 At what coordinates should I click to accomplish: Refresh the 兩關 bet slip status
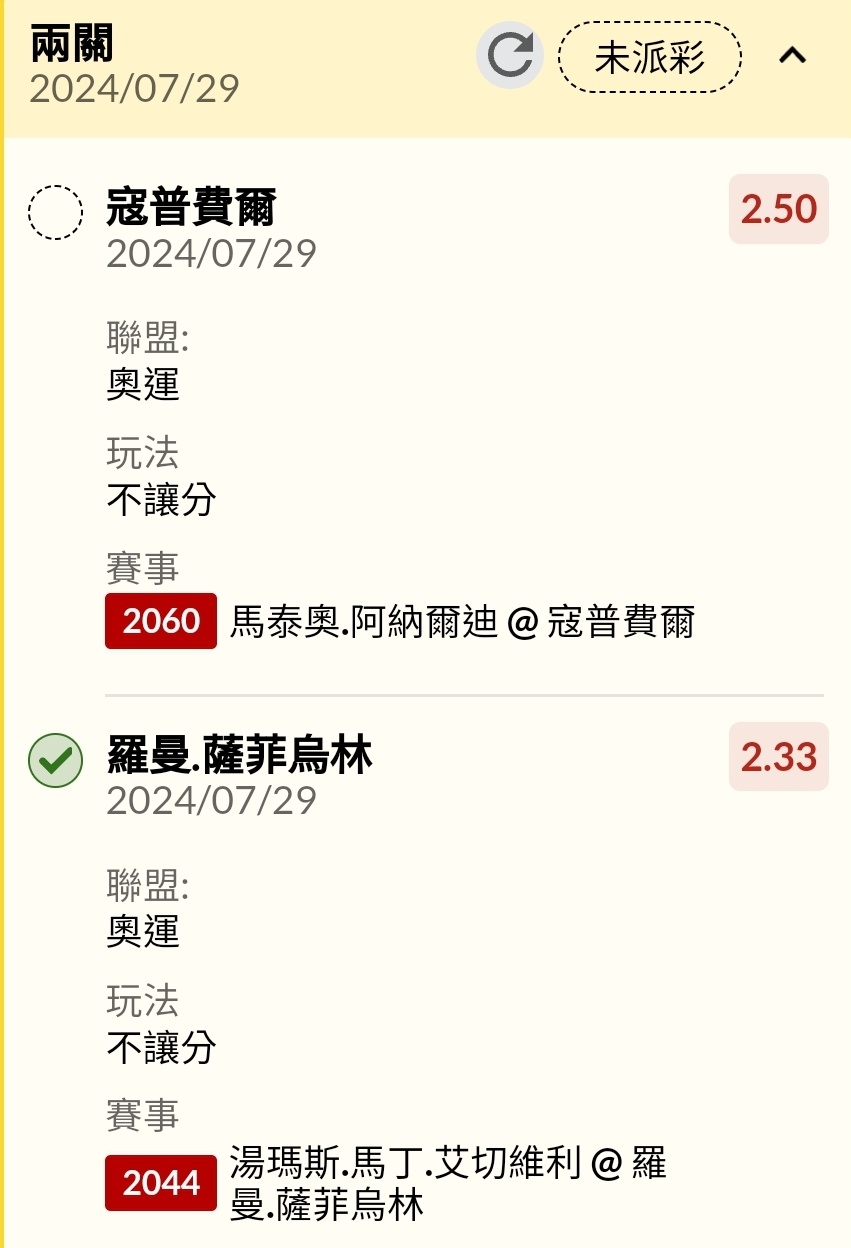pyautogui.click(x=510, y=56)
